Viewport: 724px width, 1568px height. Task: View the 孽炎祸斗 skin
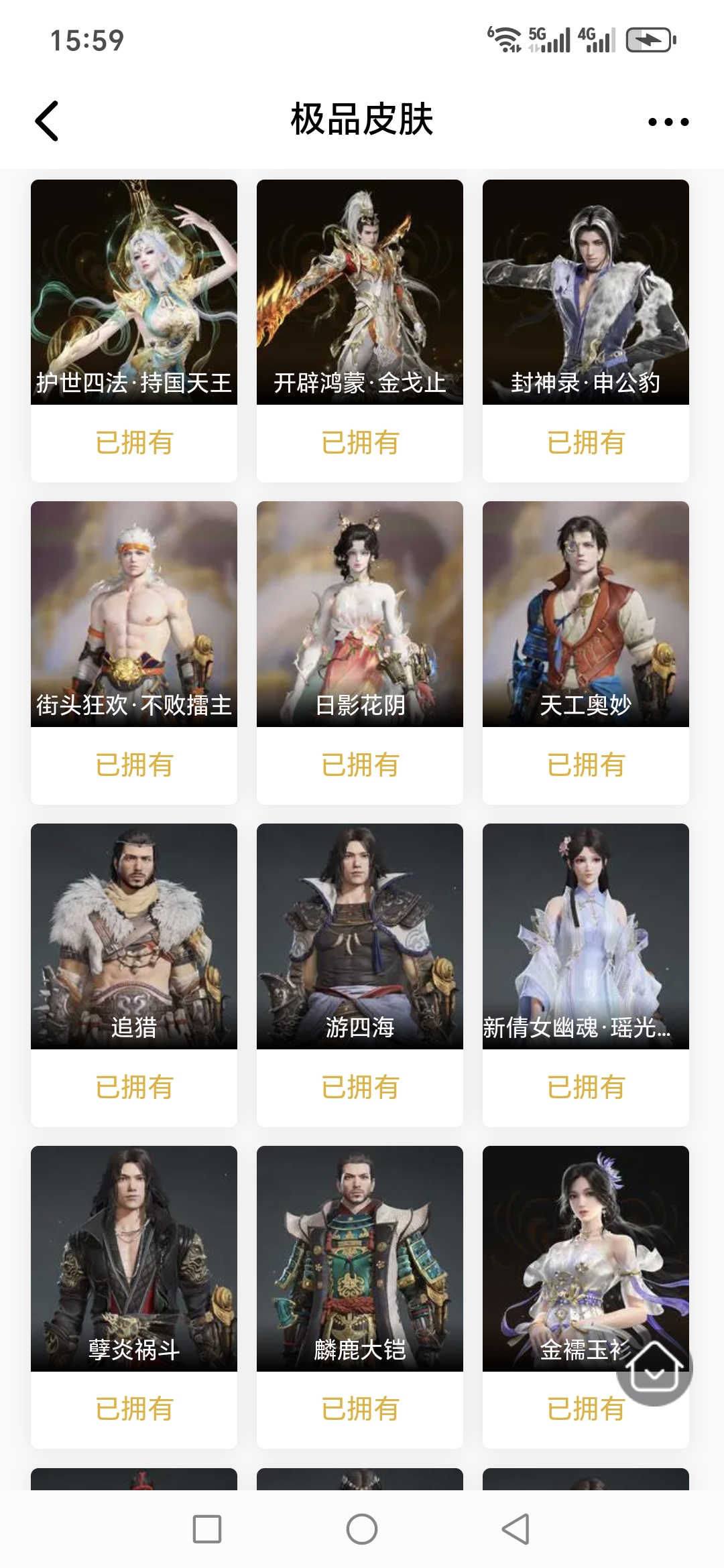click(x=134, y=1258)
